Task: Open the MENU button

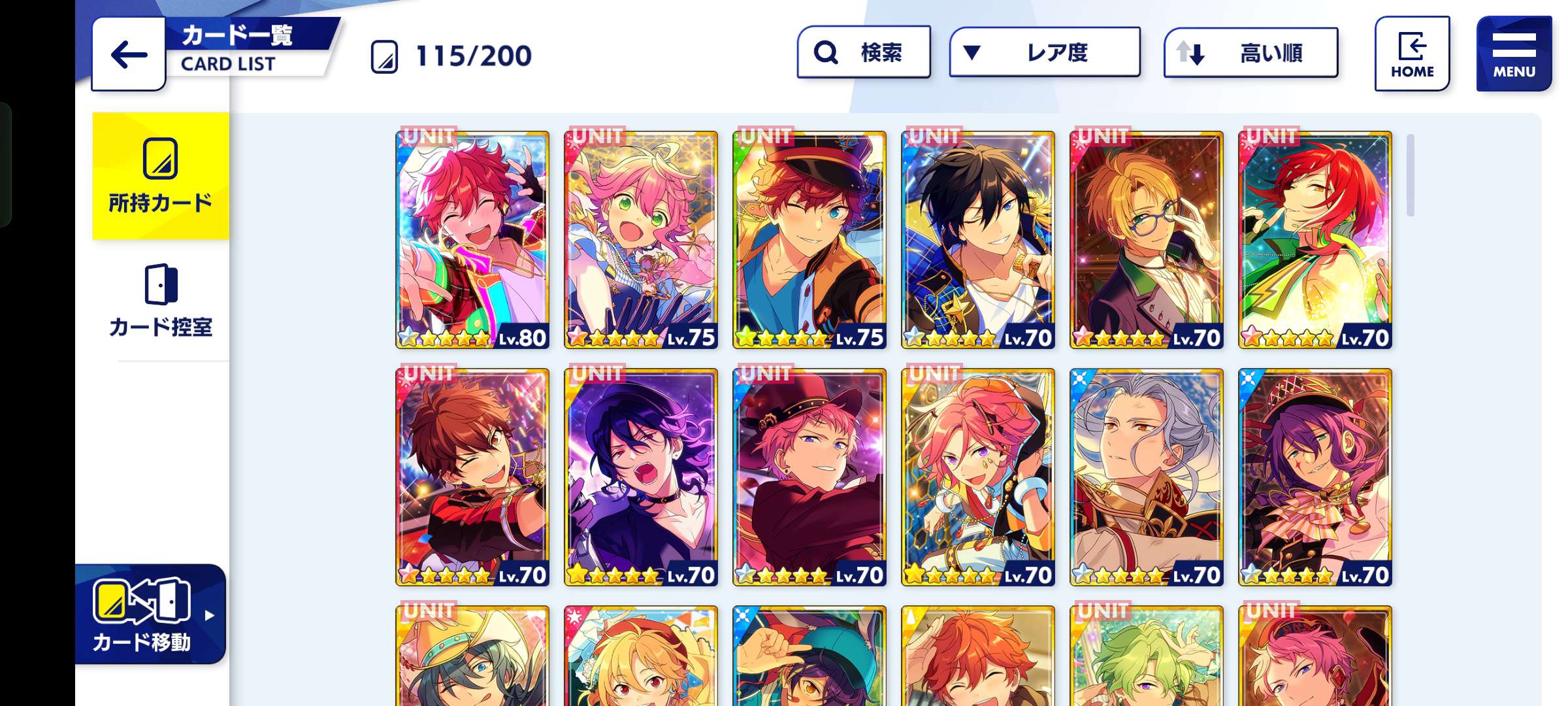Action: point(1513,54)
